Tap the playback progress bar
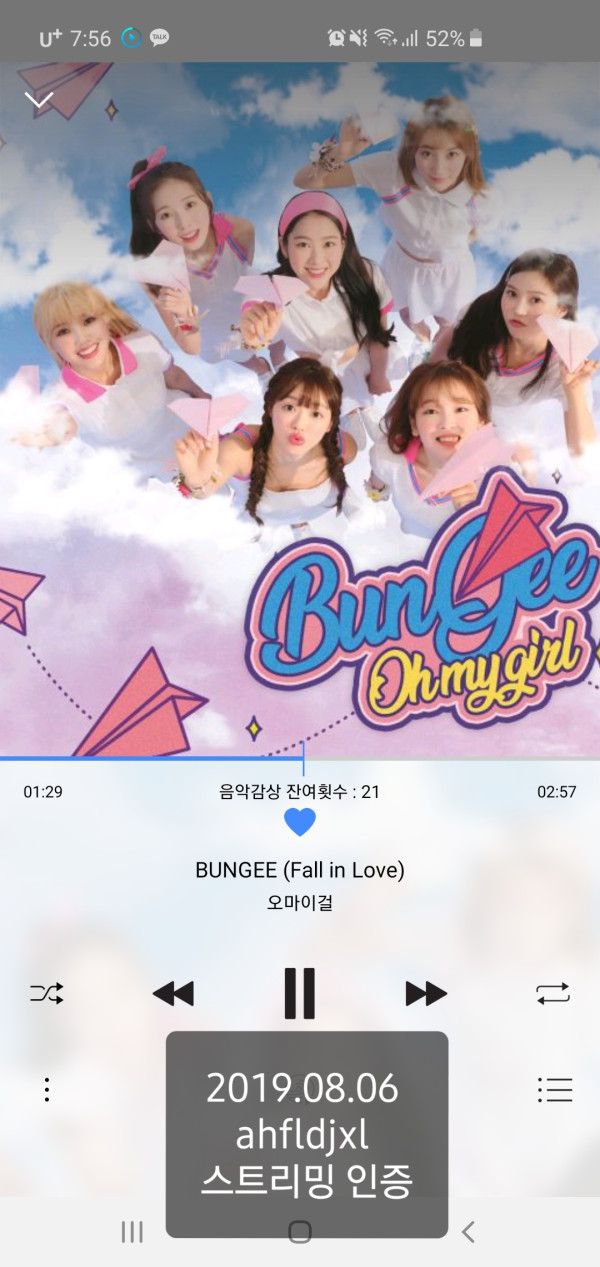 coord(300,759)
